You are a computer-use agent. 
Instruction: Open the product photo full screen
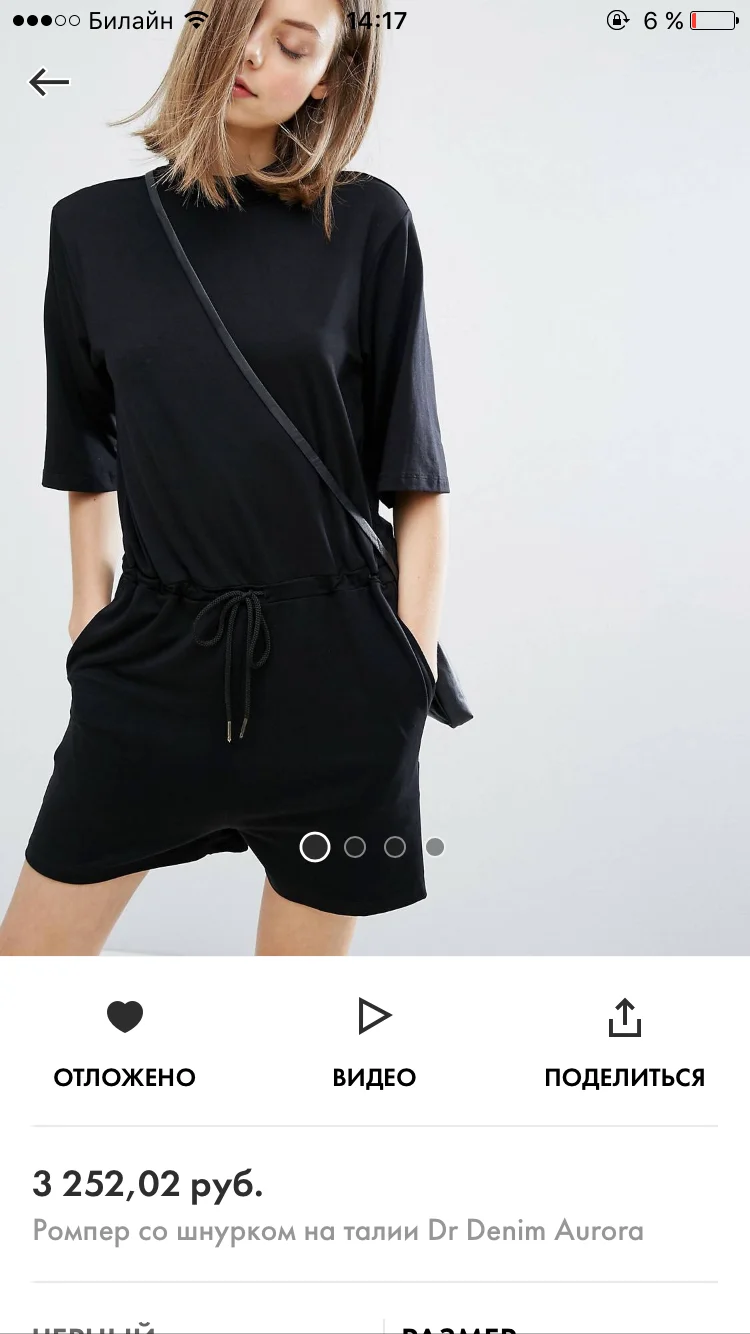[x=375, y=478]
